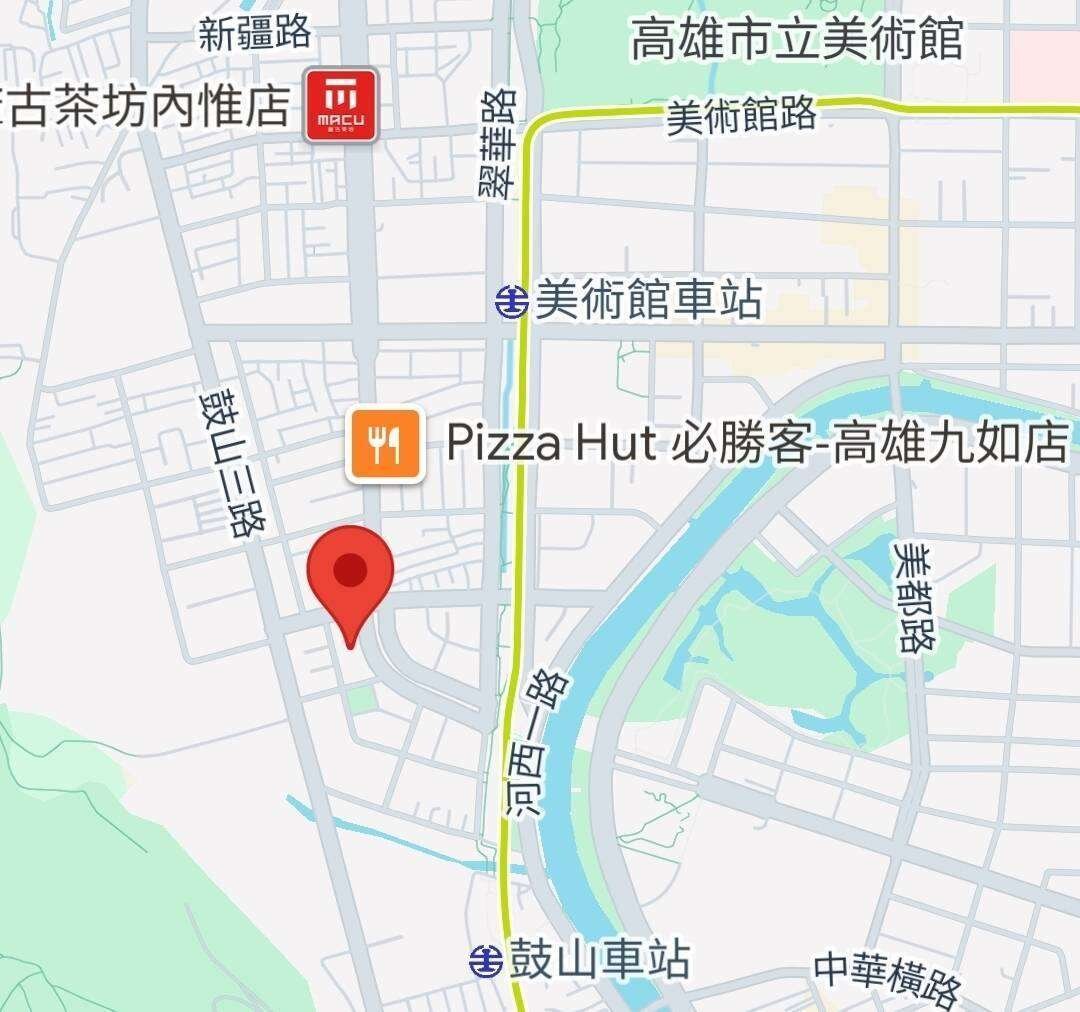Open the MACU 麻古茶坊內惟店 marker
Image resolution: width=1080 pixels, height=1012 pixels.
click(341, 104)
